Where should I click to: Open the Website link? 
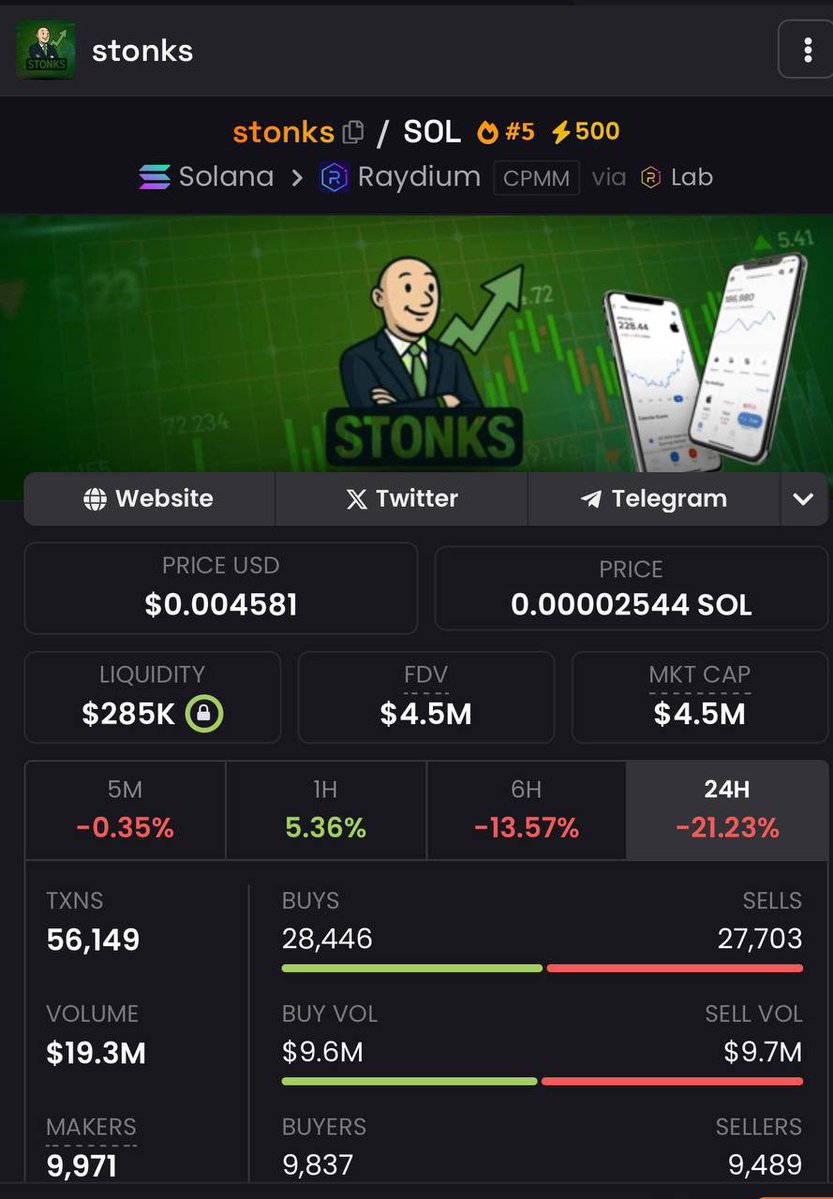click(149, 498)
